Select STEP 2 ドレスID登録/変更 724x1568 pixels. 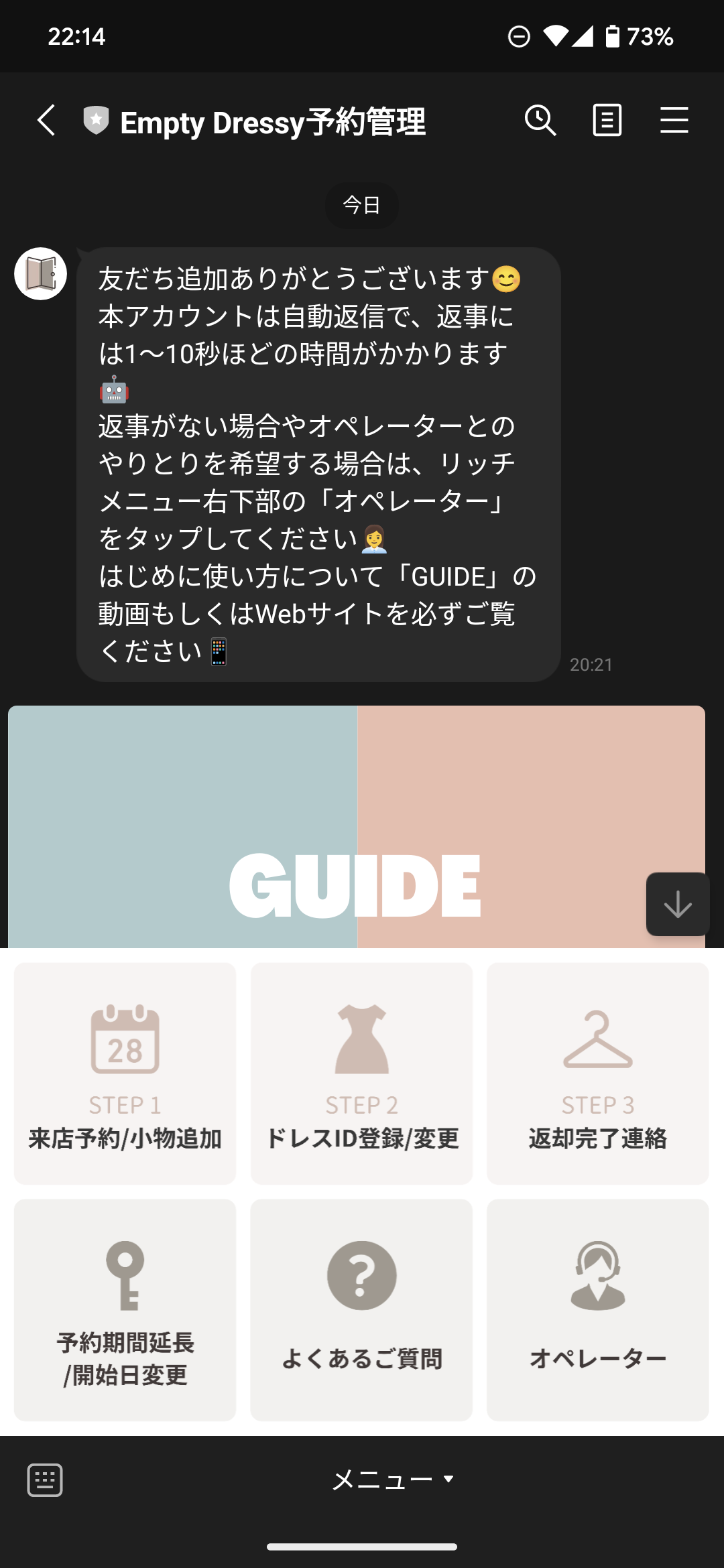click(361, 1073)
